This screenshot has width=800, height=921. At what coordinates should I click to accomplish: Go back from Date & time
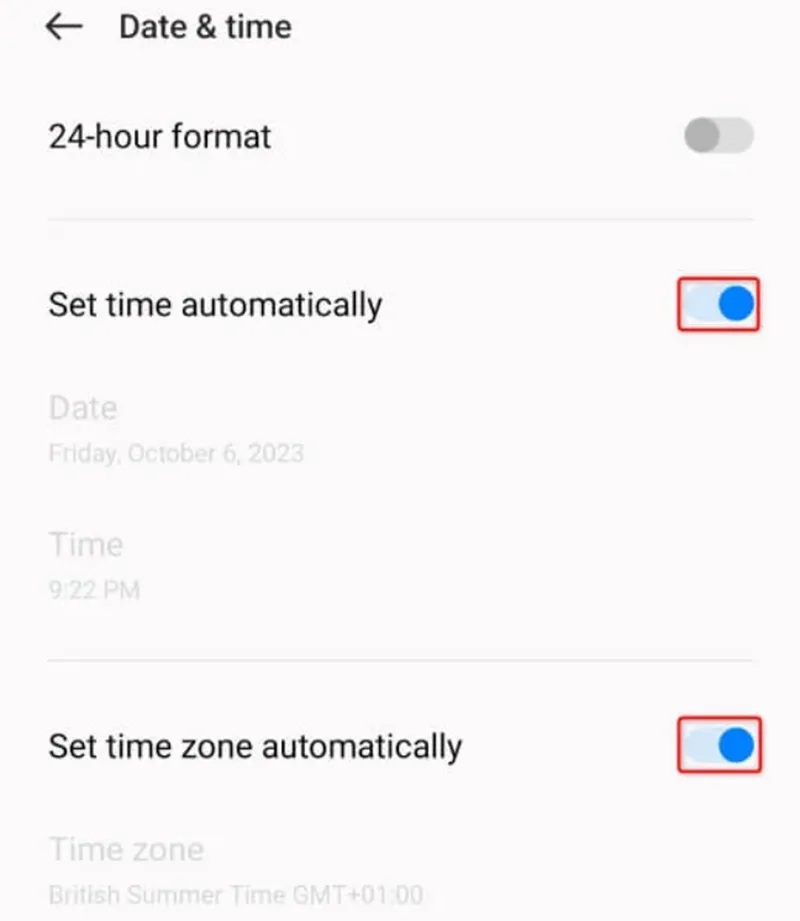64,28
